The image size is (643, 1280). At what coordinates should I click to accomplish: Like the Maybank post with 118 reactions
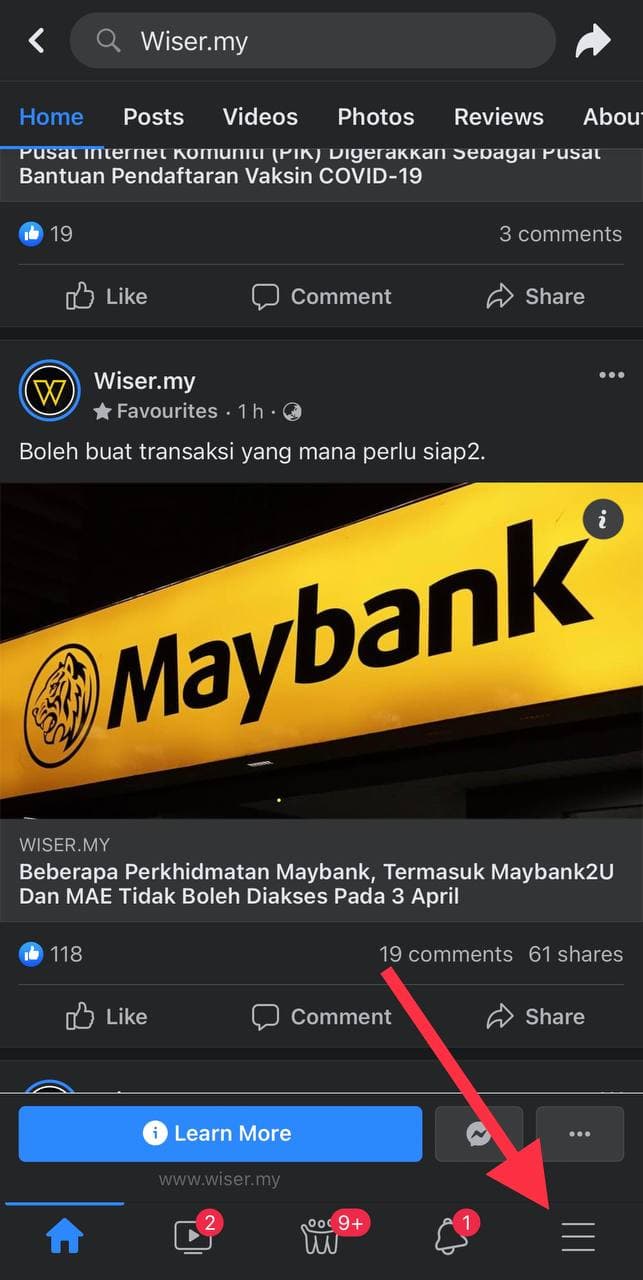click(x=107, y=1016)
